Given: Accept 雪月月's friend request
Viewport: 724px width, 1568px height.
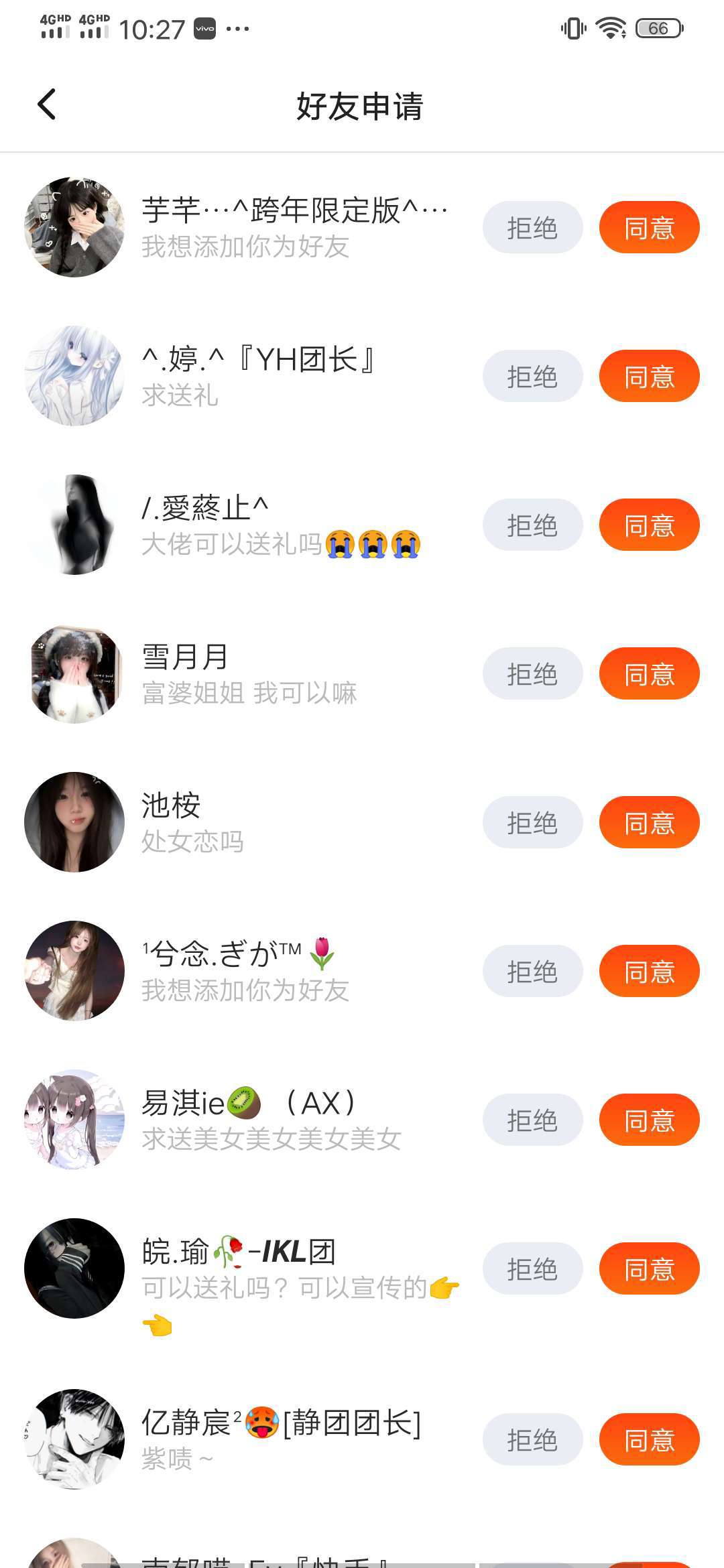Looking at the screenshot, I should (x=649, y=674).
